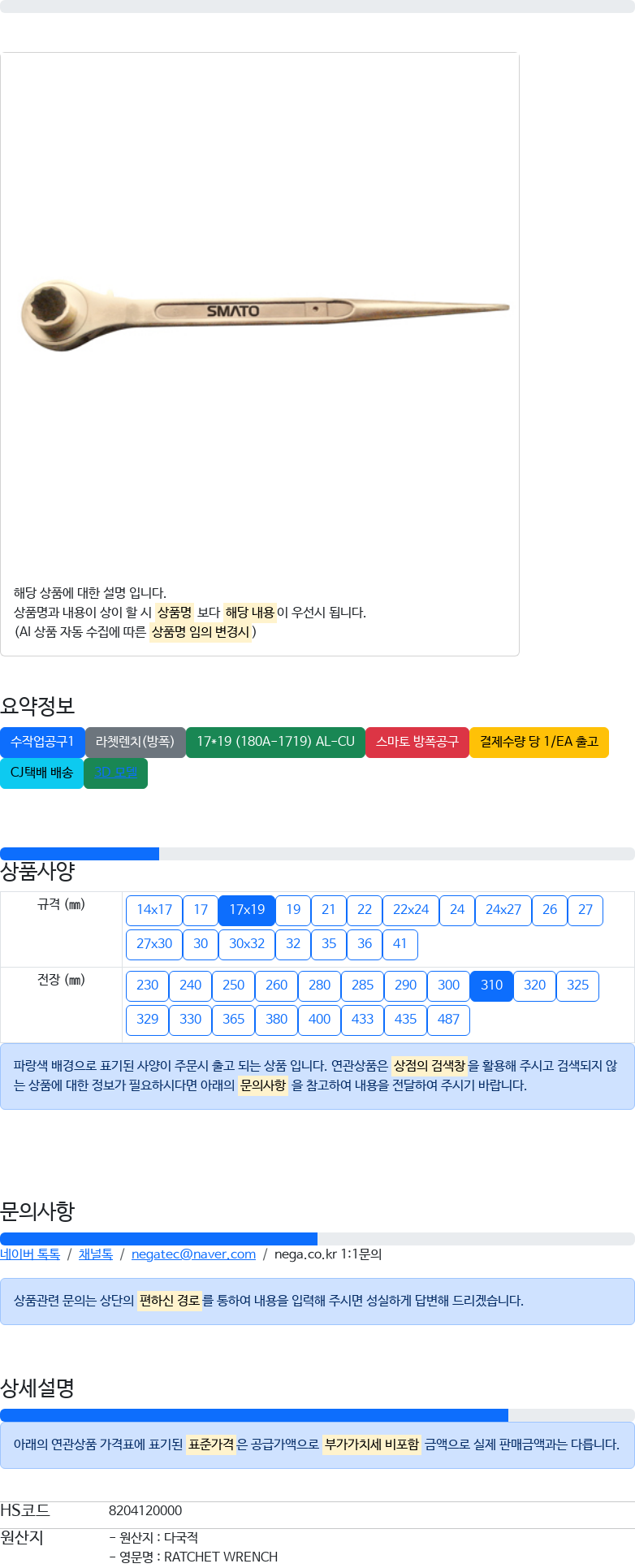Image resolution: width=635 pixels, height=1568 pixels.
Task: Tap the 스마토 방폭공구 chip
Action: [x=417, y=742]
